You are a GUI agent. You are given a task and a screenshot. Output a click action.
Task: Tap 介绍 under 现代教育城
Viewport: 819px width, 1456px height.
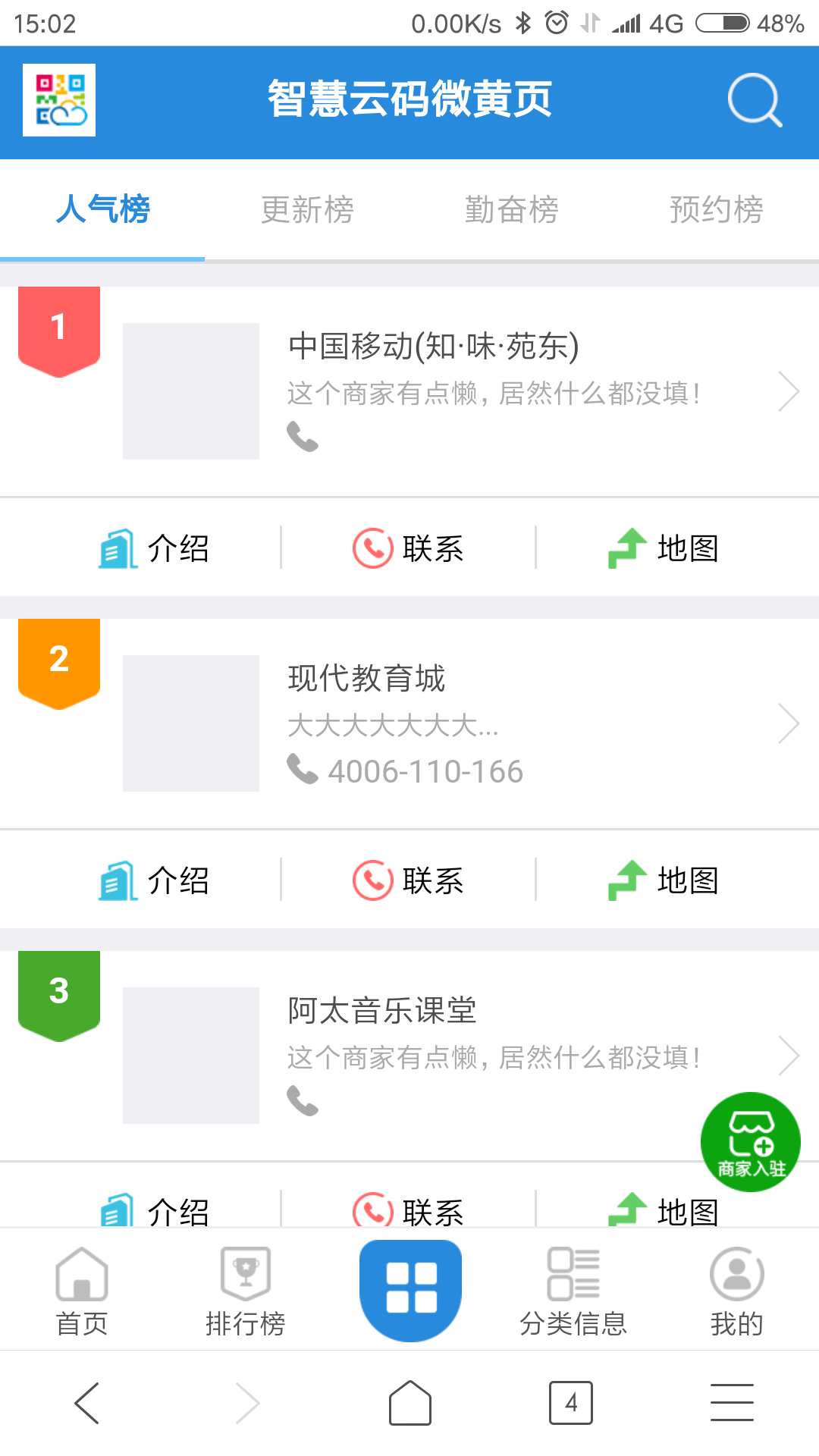(x=154, y=880)
